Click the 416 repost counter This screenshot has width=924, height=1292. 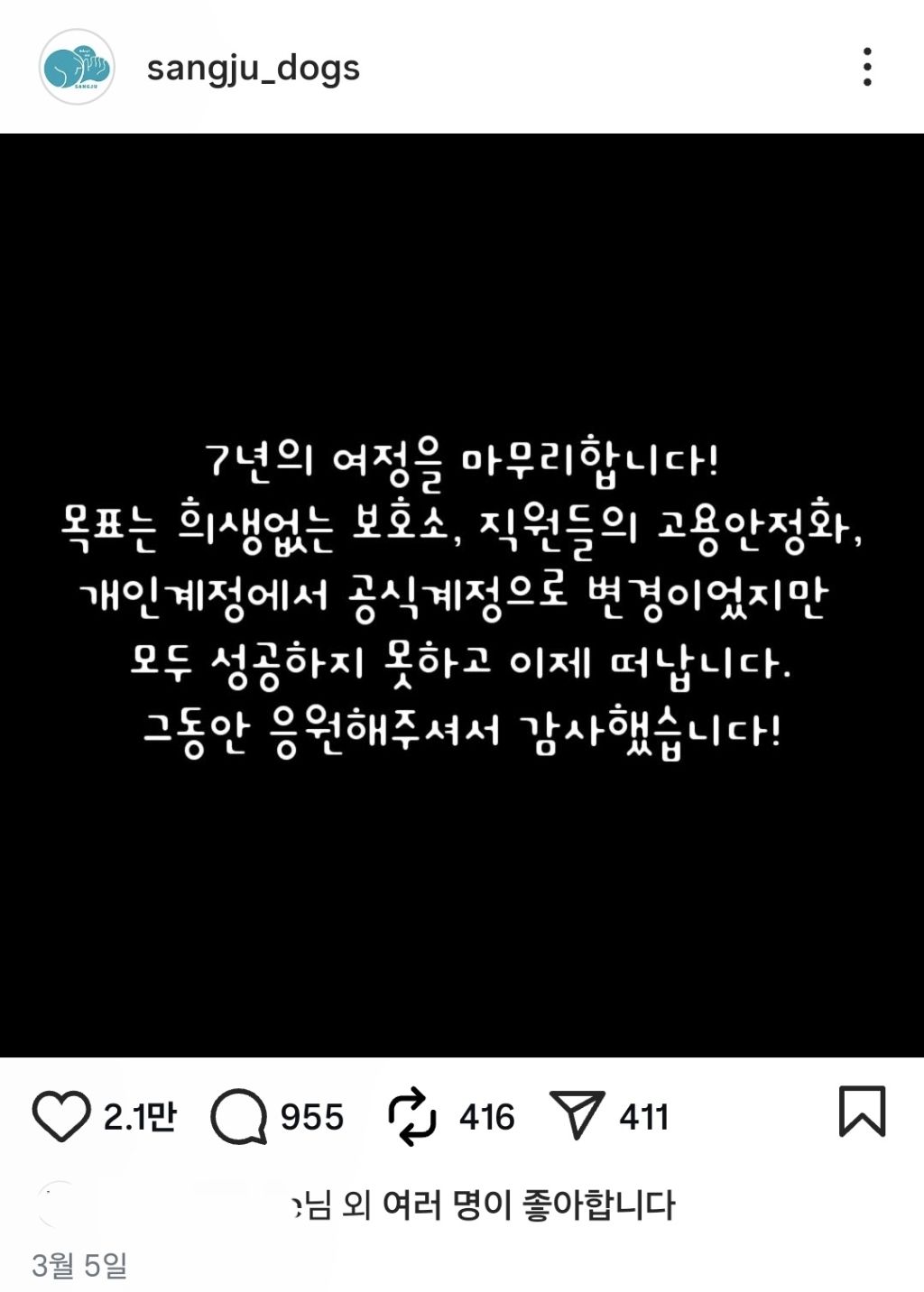pyautogui.click(x=488, y=1116)
